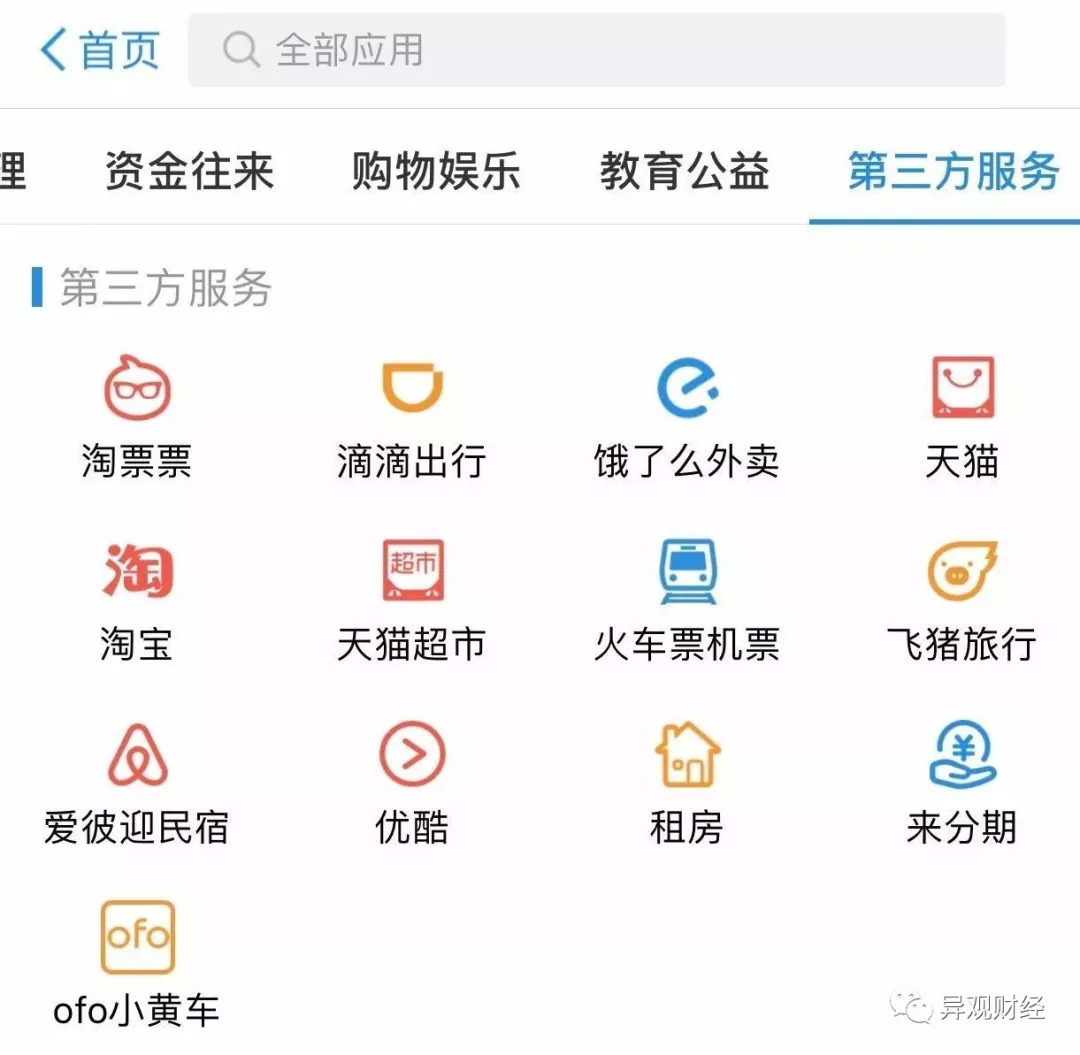Go back to 首页
1080x1055 pixels.
pos(100,50)
